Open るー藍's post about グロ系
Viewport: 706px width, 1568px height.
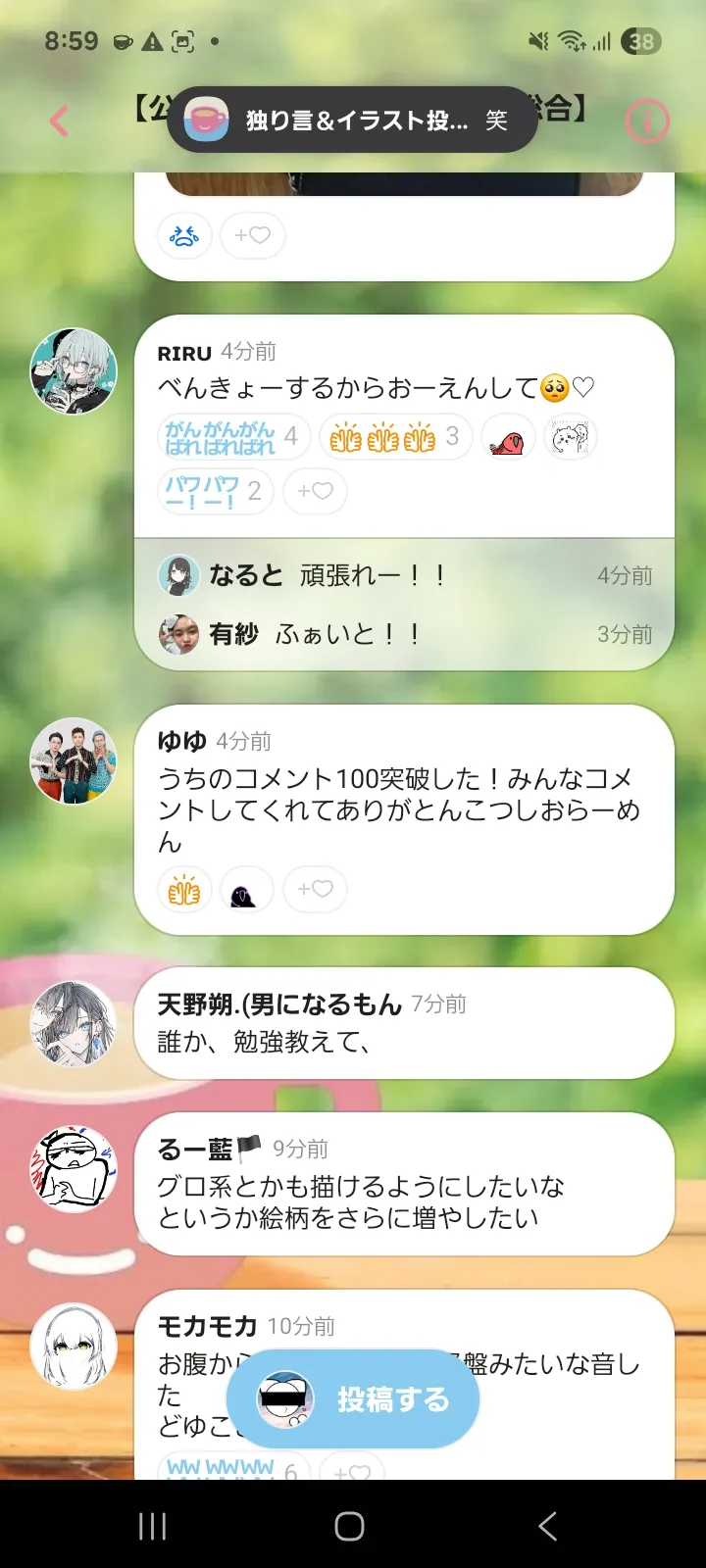404,1184
